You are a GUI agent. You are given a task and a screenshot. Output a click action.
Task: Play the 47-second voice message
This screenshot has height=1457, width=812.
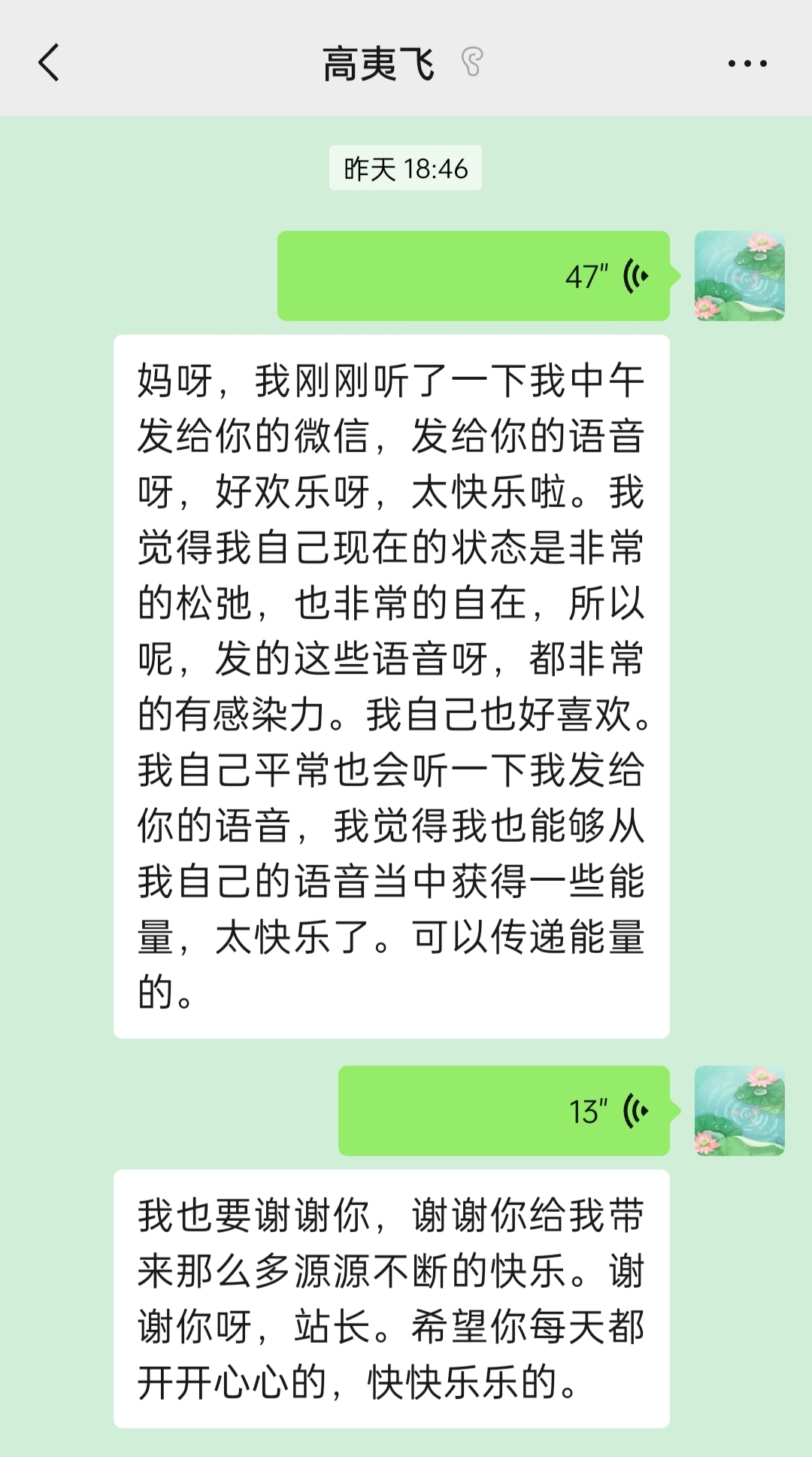[474, 276]
